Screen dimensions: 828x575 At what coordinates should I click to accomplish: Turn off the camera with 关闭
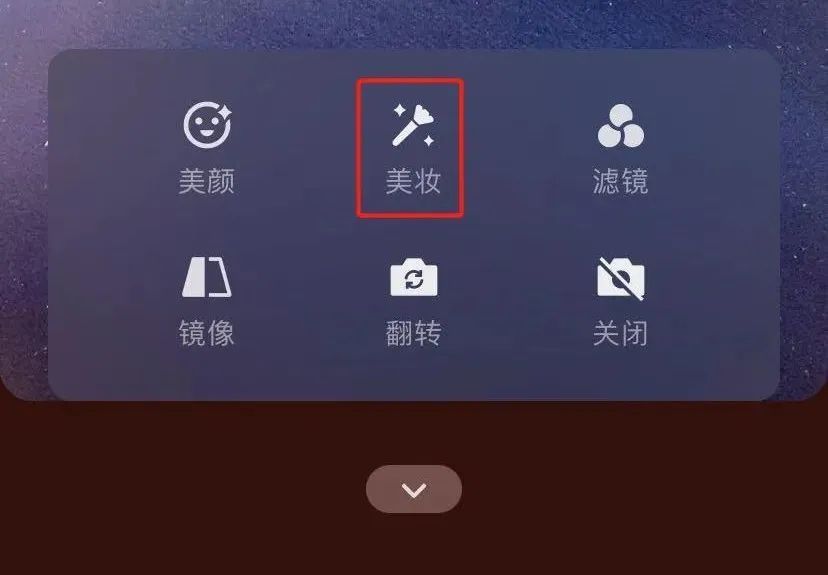pos(620,298)
